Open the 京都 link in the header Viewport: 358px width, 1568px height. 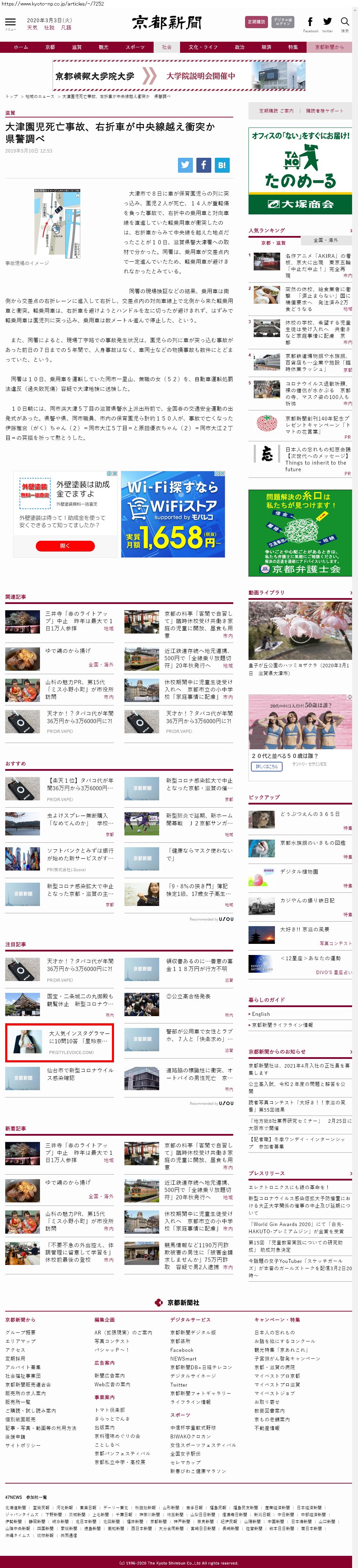coord(50,47)
